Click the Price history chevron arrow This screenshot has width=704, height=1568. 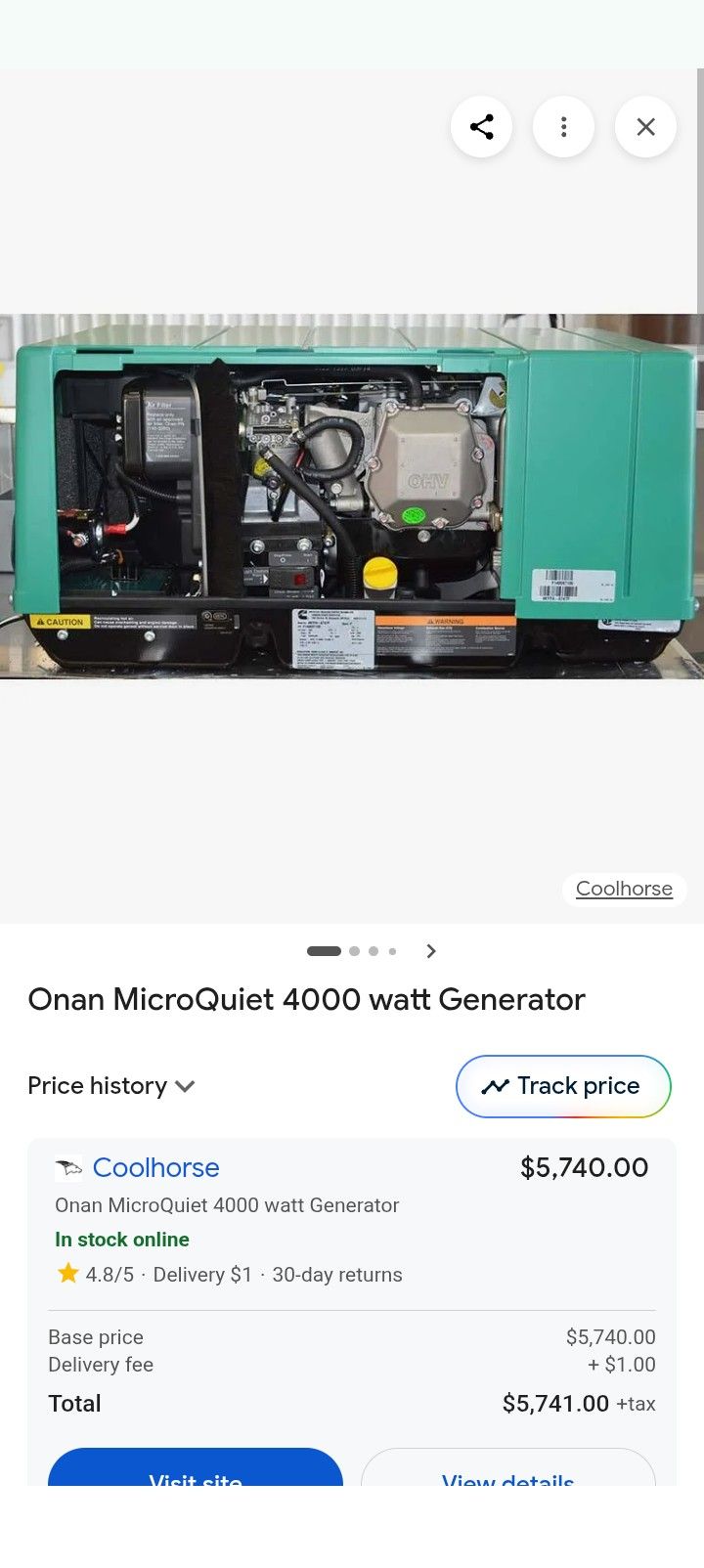(x=186, y=1086)
